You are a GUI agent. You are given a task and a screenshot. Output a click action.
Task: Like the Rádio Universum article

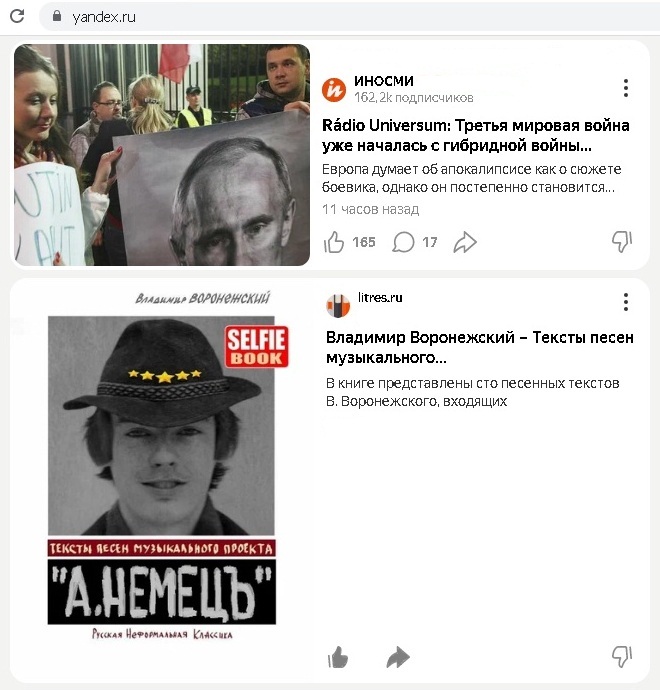click(x=335, y=242)
